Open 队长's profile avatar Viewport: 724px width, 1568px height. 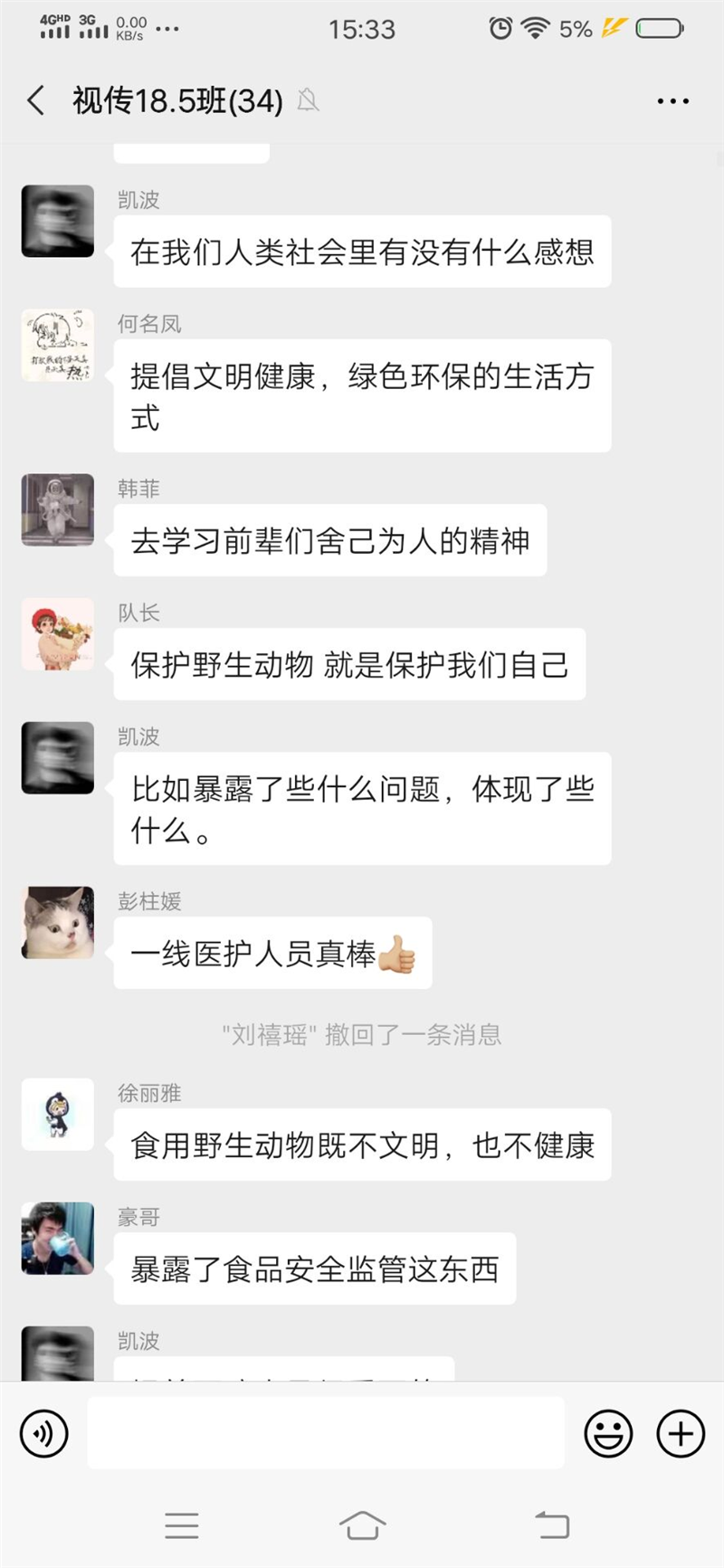point(58,633)
